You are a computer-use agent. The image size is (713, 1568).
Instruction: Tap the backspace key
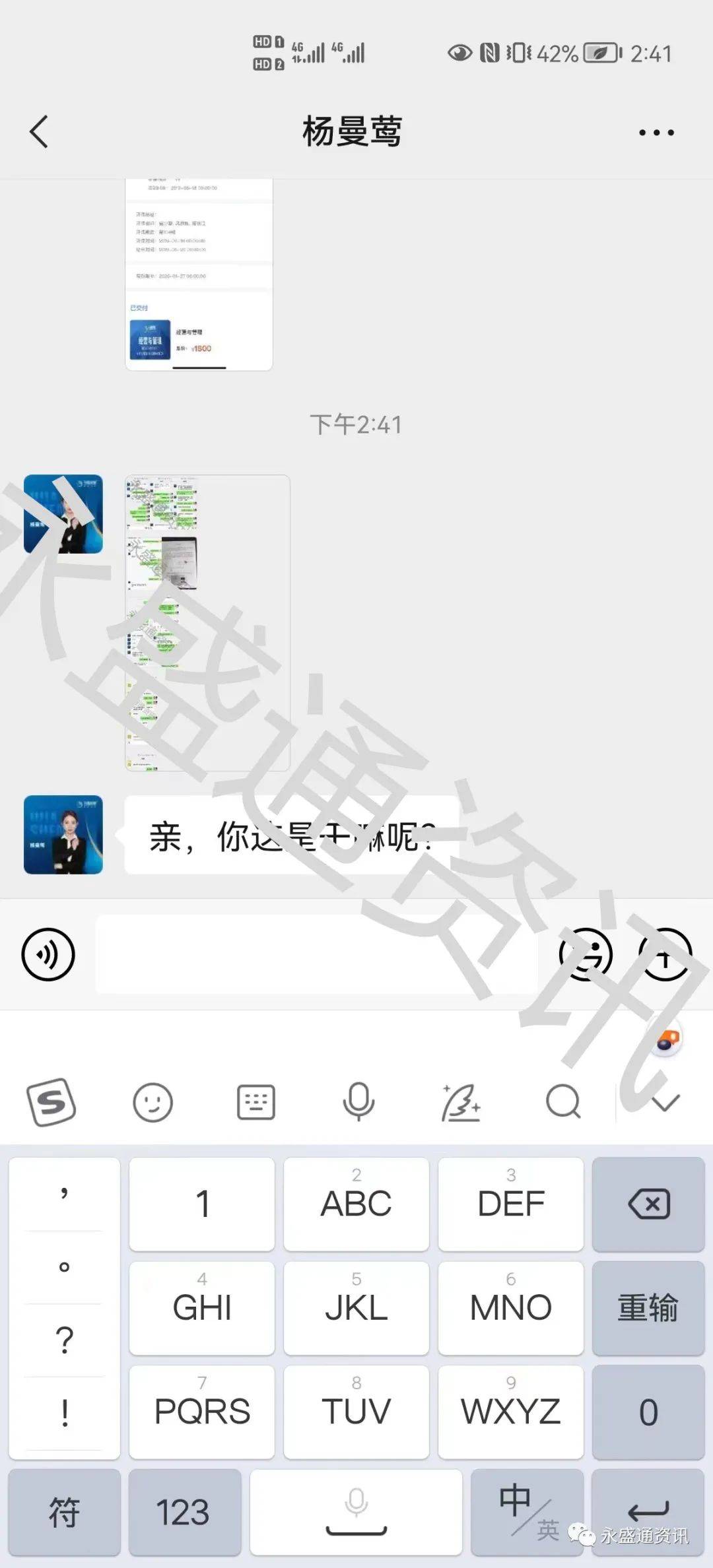click(x=648, y=1204)
